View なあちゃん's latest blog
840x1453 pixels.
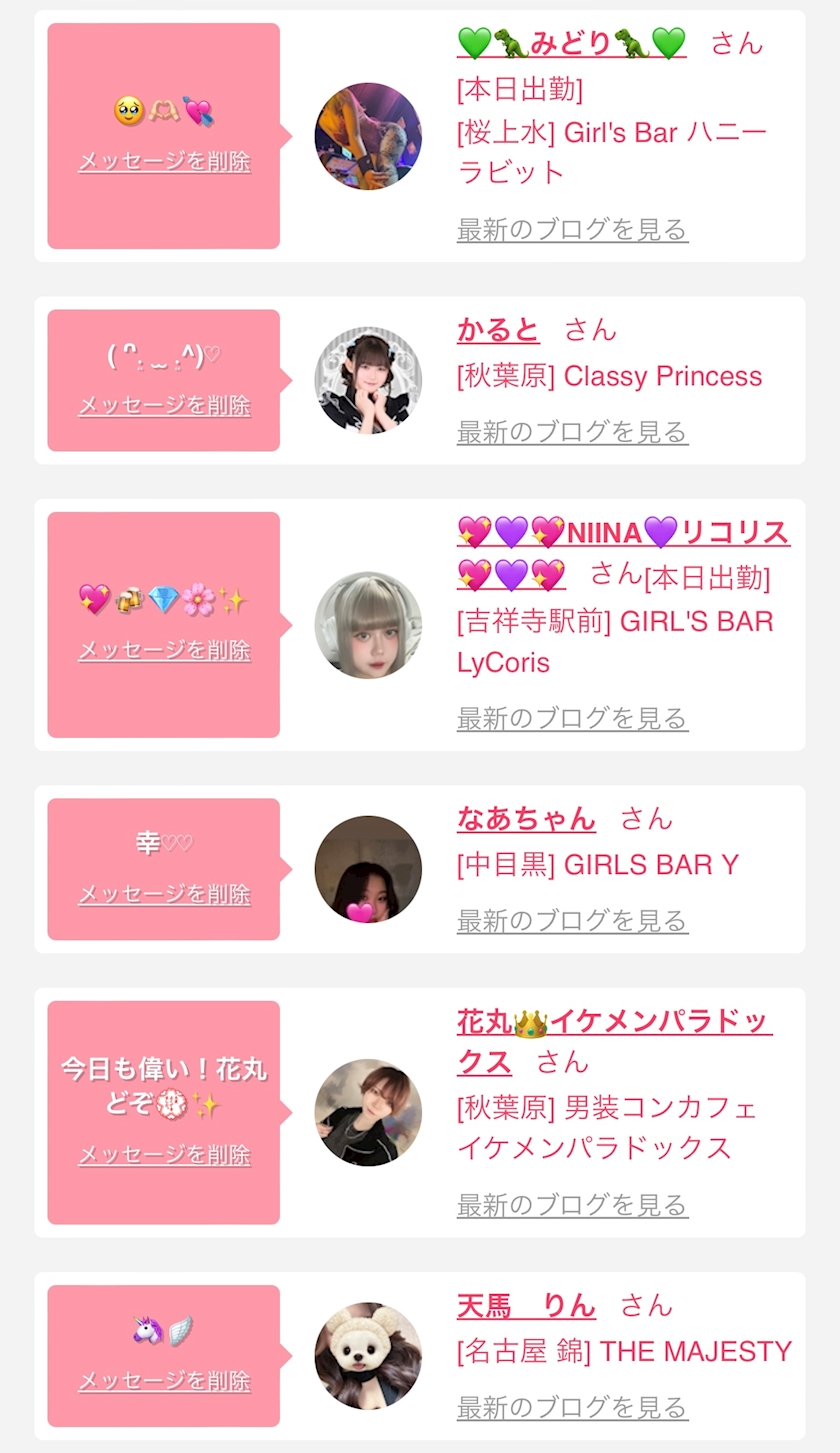[572, 920]
